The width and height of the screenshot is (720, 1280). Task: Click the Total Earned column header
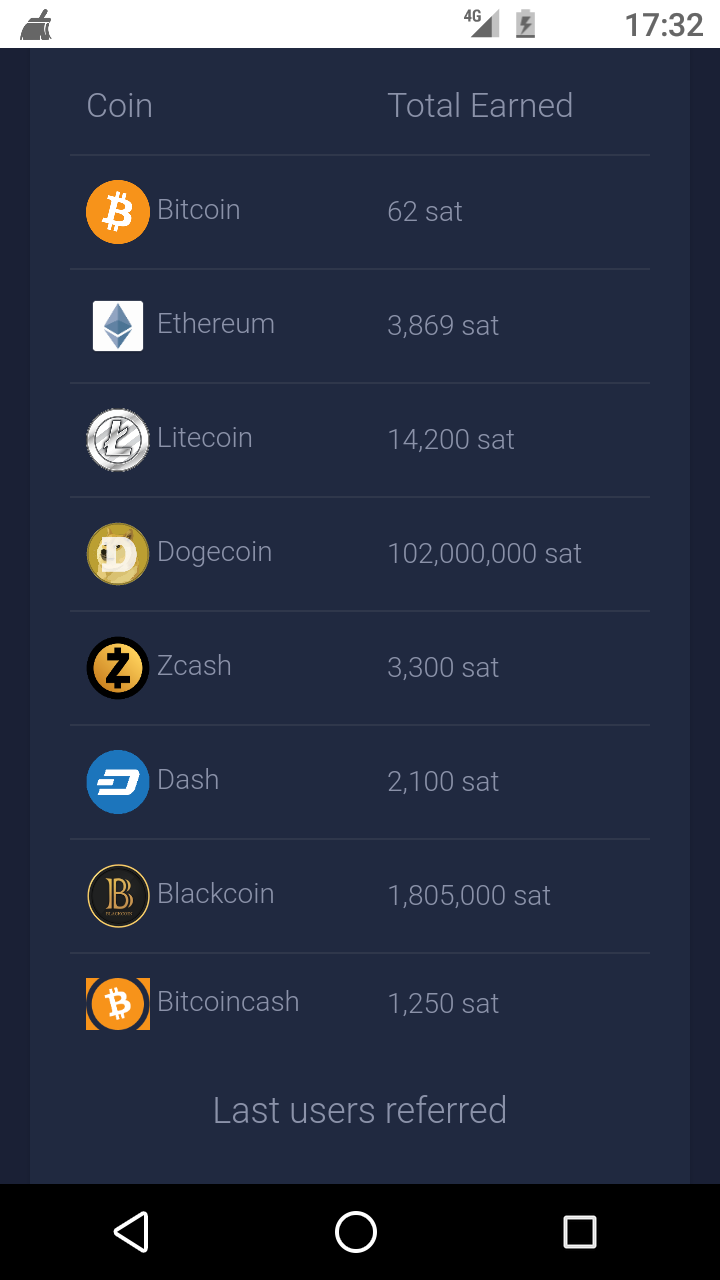point(481,104)
